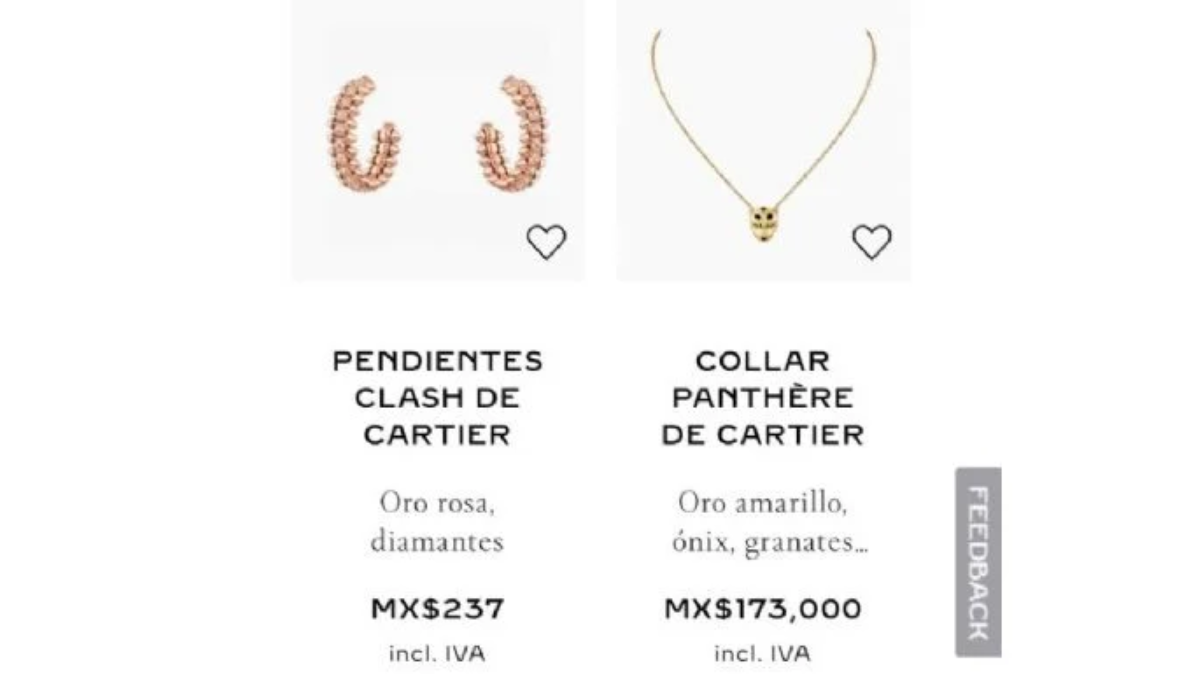Screen dimensions: 1200x675
Task: Open the Collar Panthère de Cartier product
Action: pyautogui.click(x=763, y=397)
